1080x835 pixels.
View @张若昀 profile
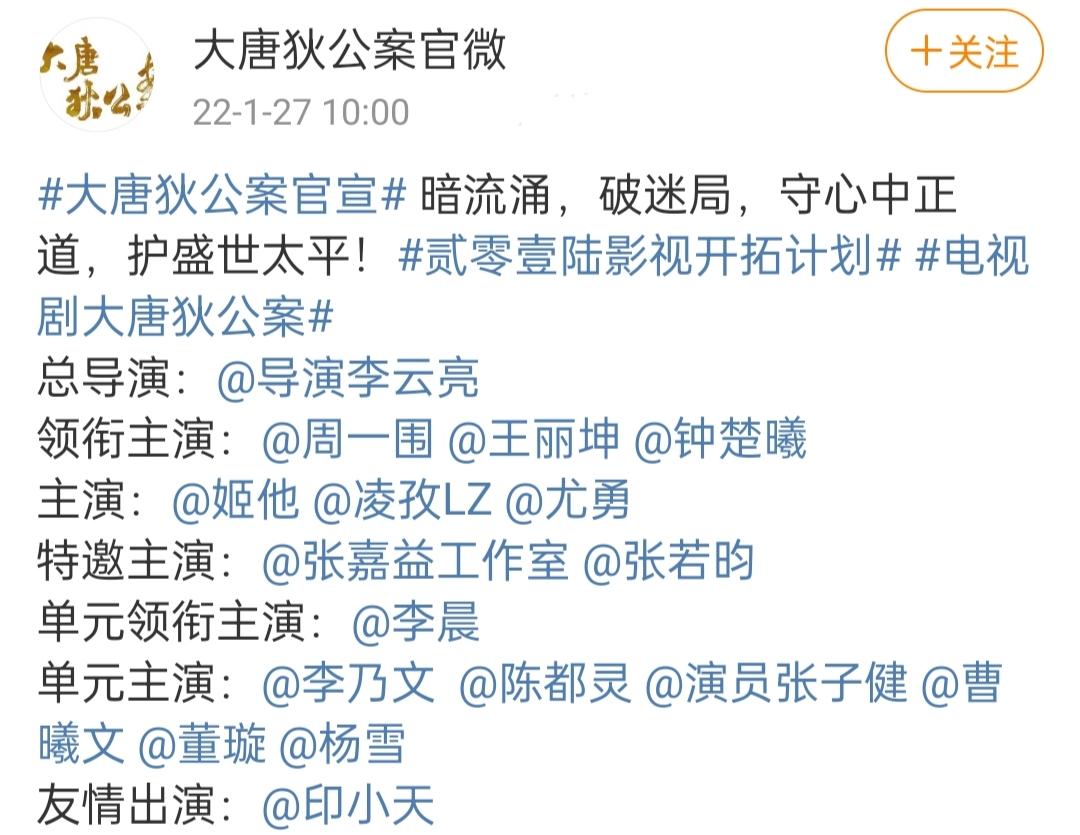coord(668,562)
